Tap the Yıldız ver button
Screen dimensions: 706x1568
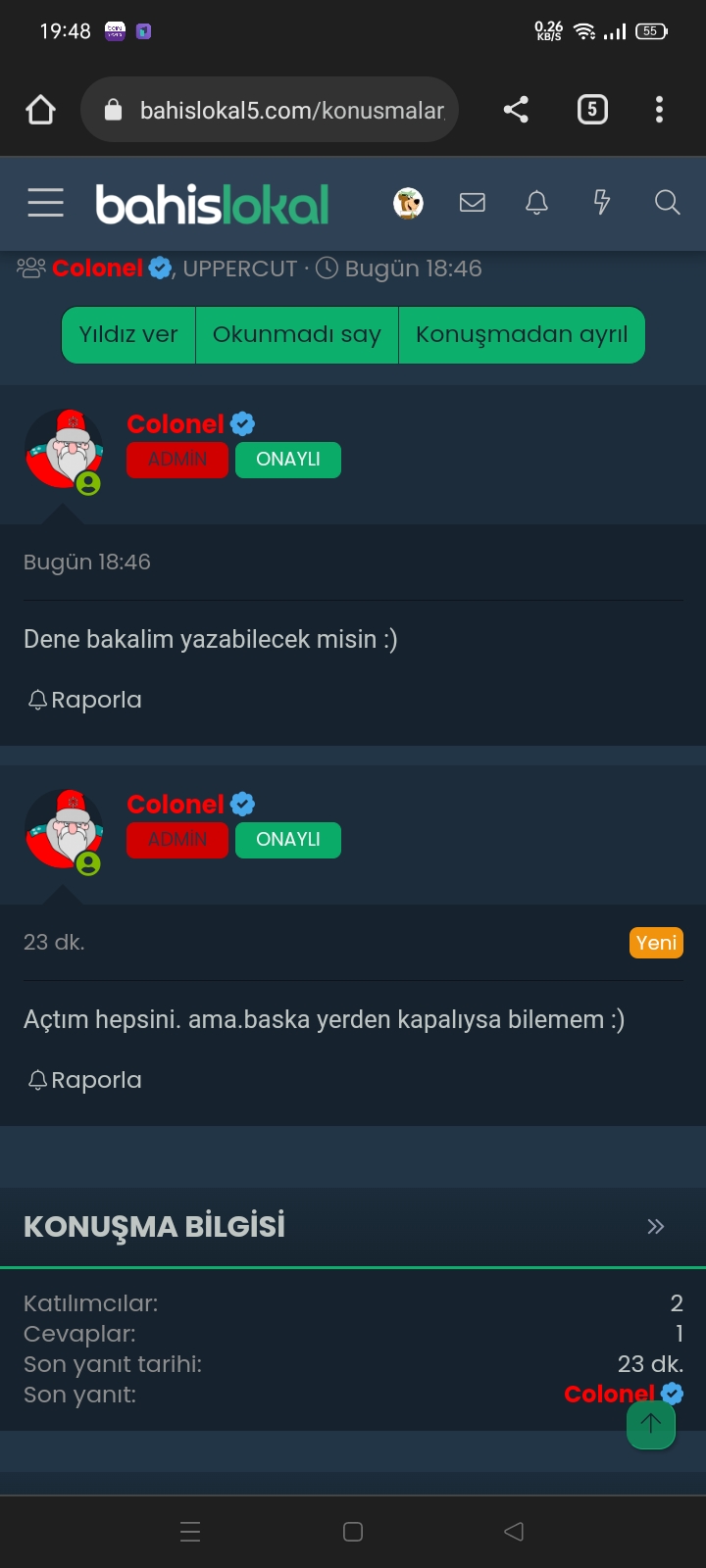128,335
